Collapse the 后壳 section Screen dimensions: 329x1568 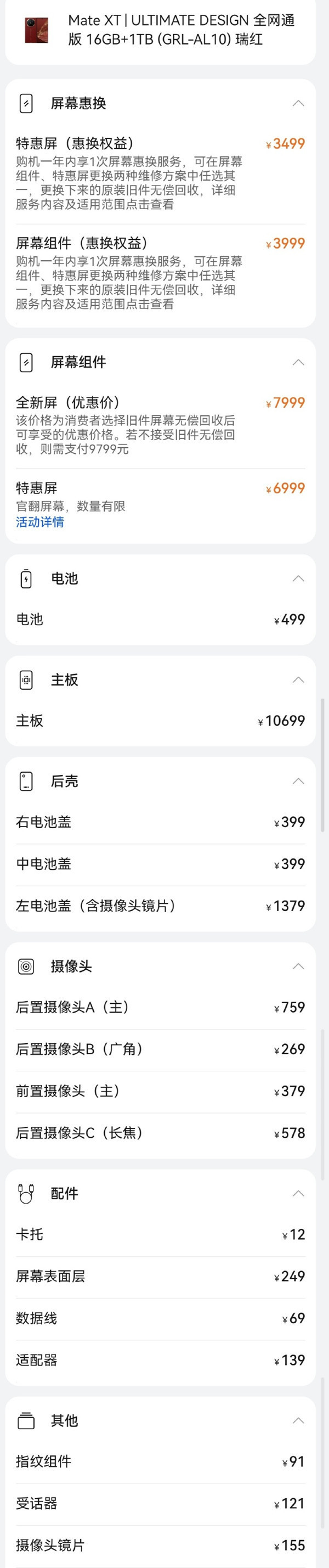298,781
